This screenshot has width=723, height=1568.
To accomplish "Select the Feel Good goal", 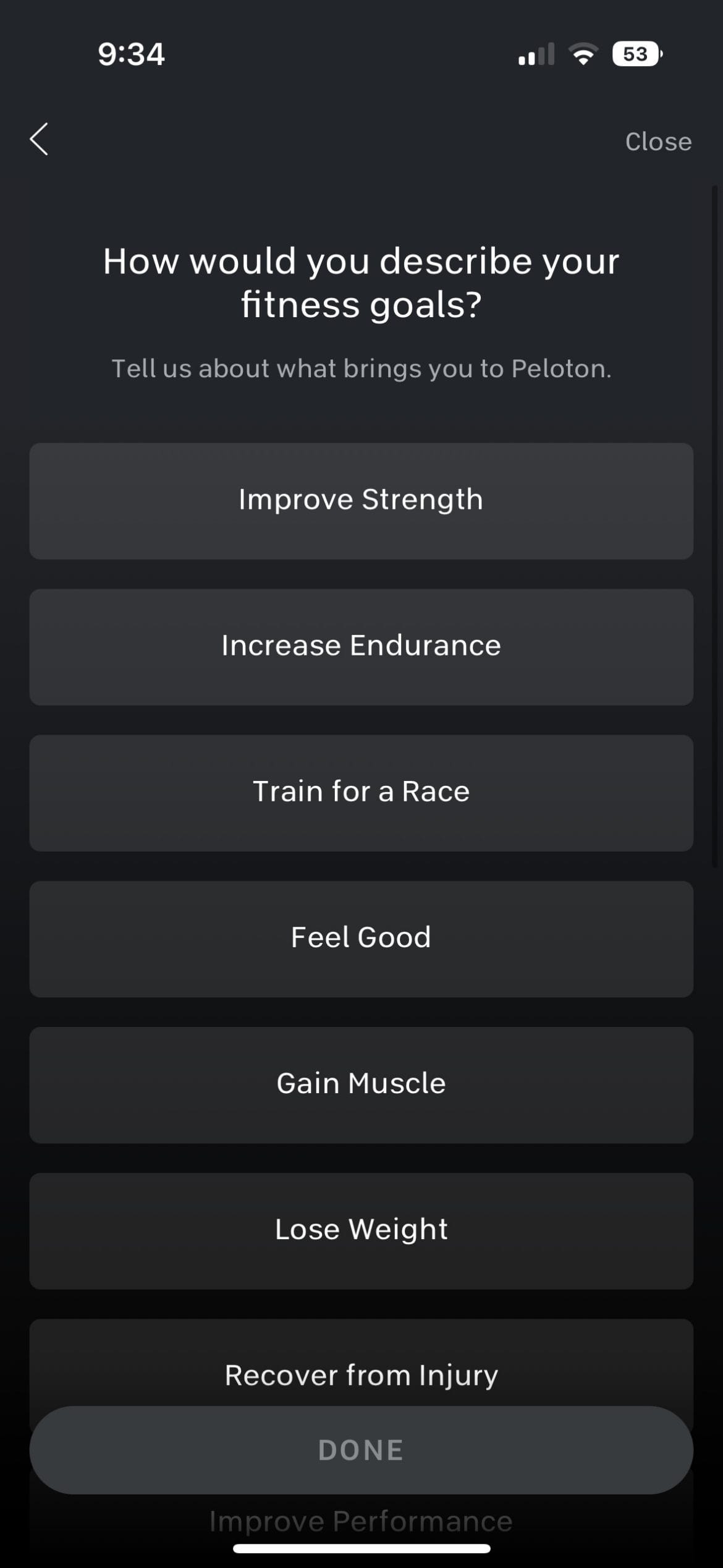I will (361, 939).
